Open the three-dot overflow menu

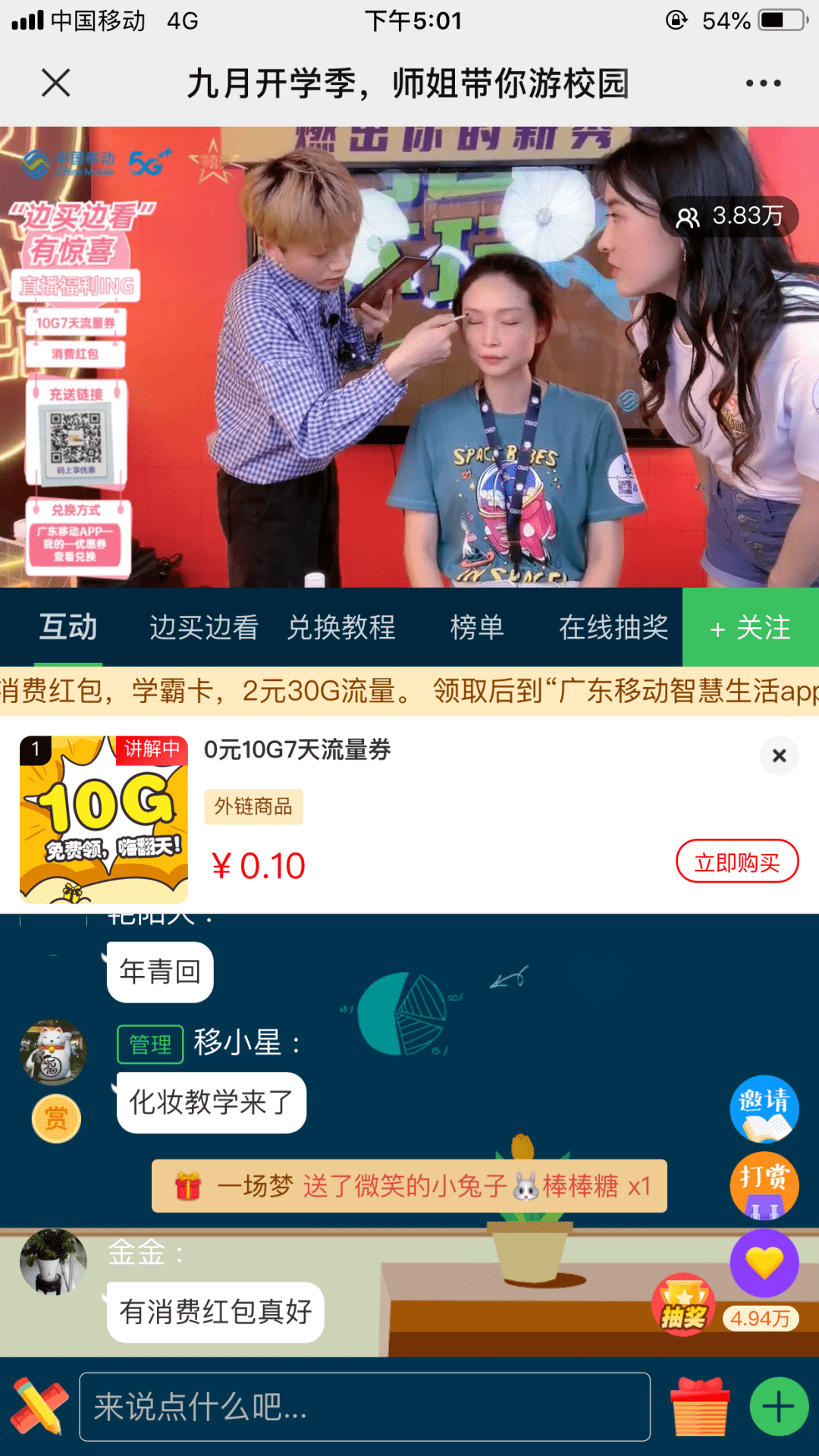[763, 83]
